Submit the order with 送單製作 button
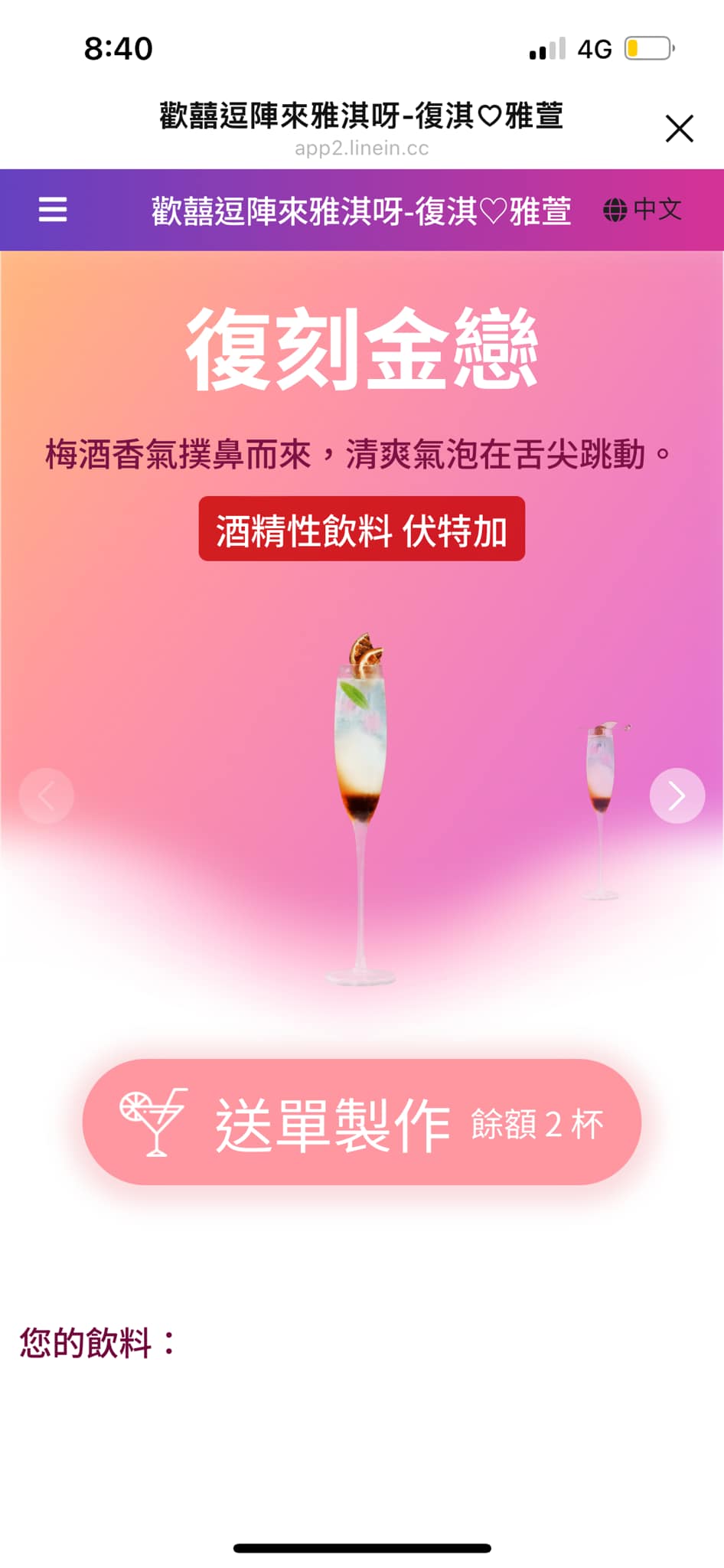 pos(361,1122)
